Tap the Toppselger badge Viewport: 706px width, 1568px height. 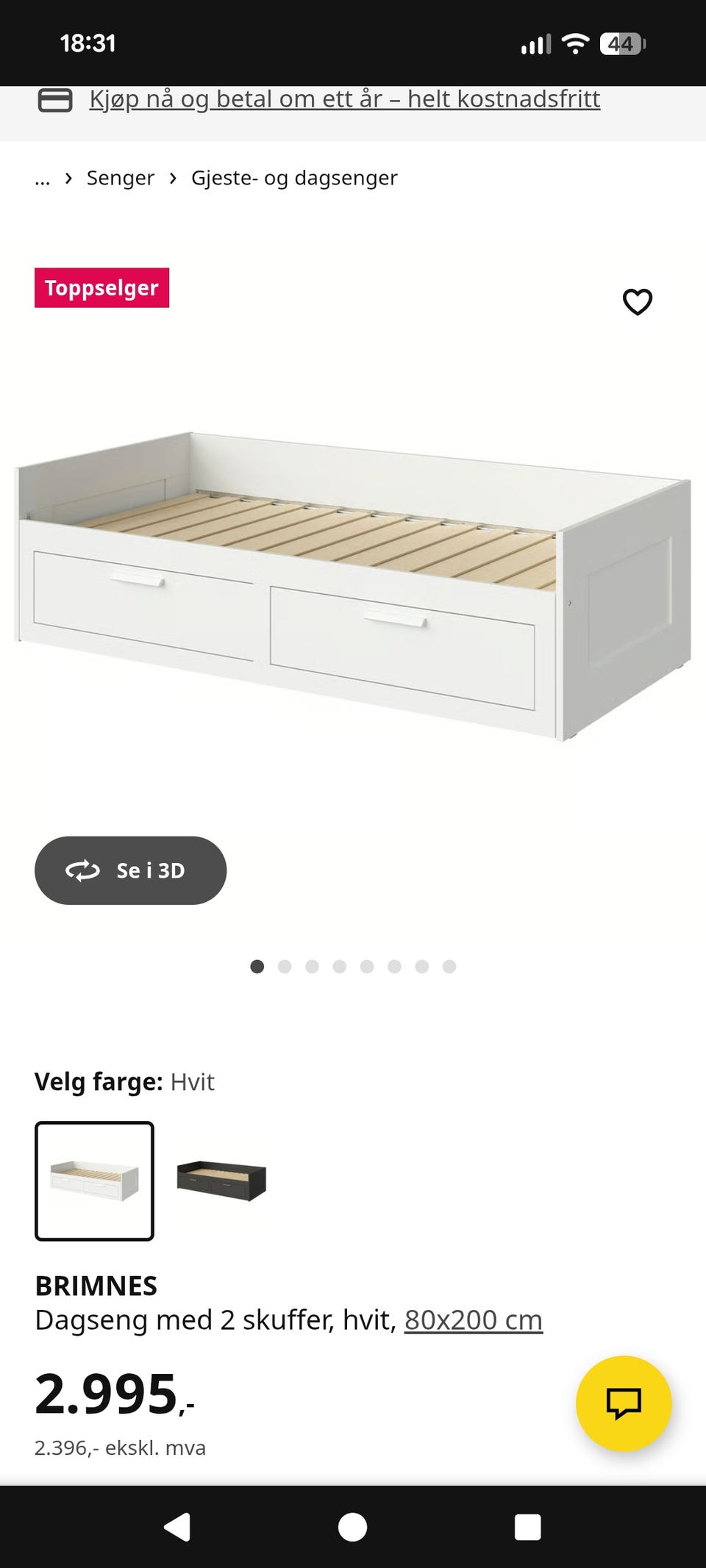[102, 288]
